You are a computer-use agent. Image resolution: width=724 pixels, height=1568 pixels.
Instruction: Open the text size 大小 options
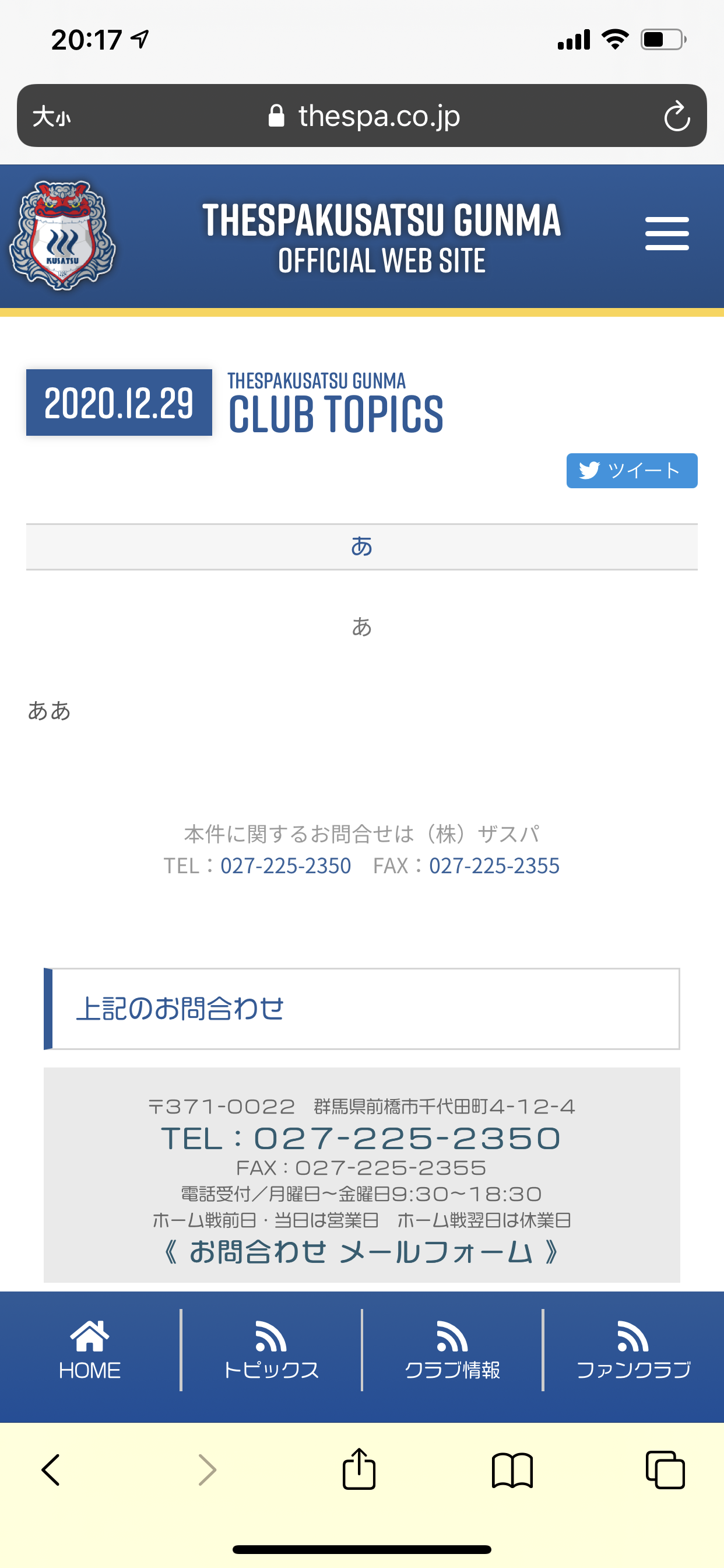click(52, 116)
